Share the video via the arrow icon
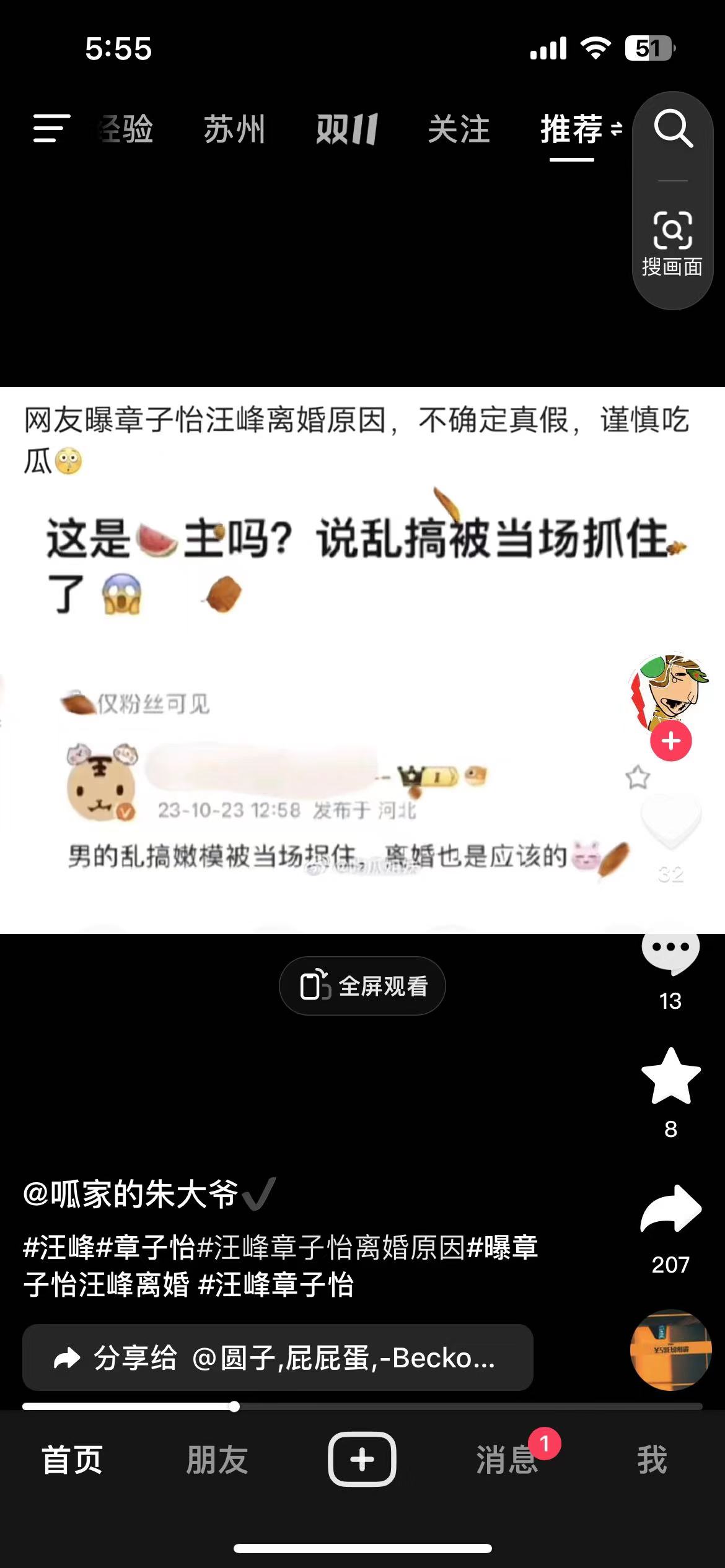This screenshot has width=725, height=1568. click(670, 1209)
